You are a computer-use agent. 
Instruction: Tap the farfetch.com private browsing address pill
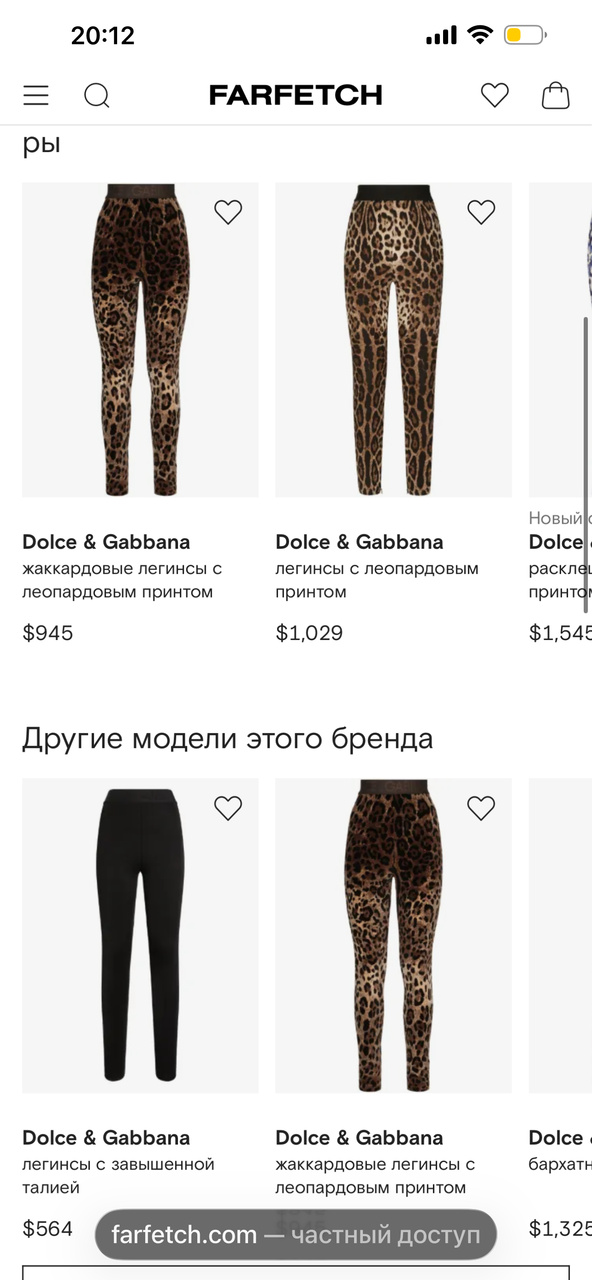point(296,1235)
